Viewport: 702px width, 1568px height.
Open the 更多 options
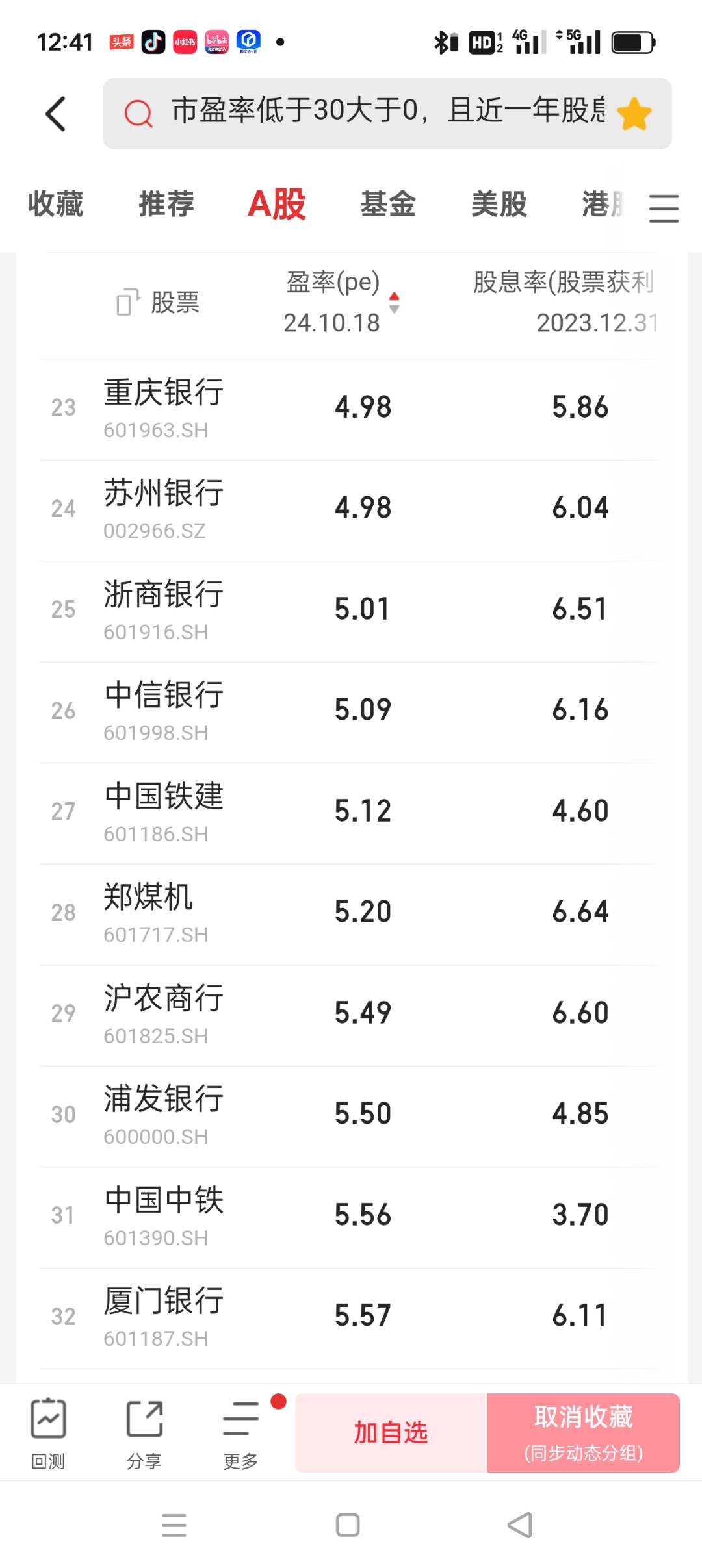coord(240,1433)
